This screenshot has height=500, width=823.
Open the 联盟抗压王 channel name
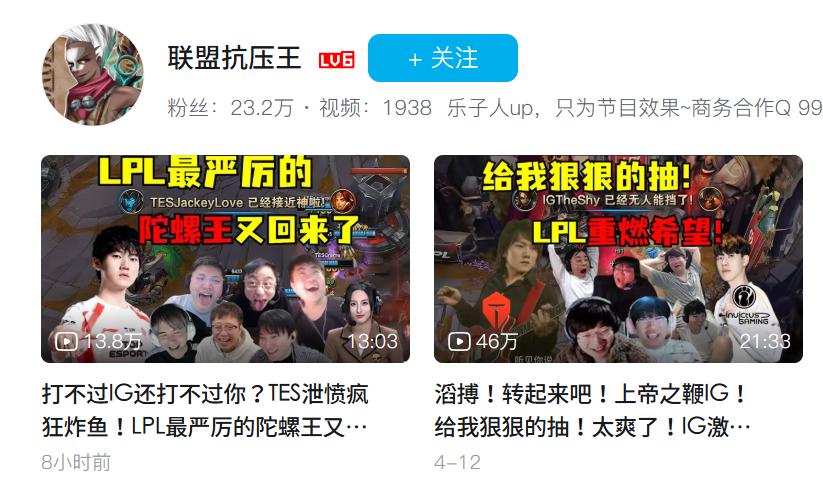point(235,58)
